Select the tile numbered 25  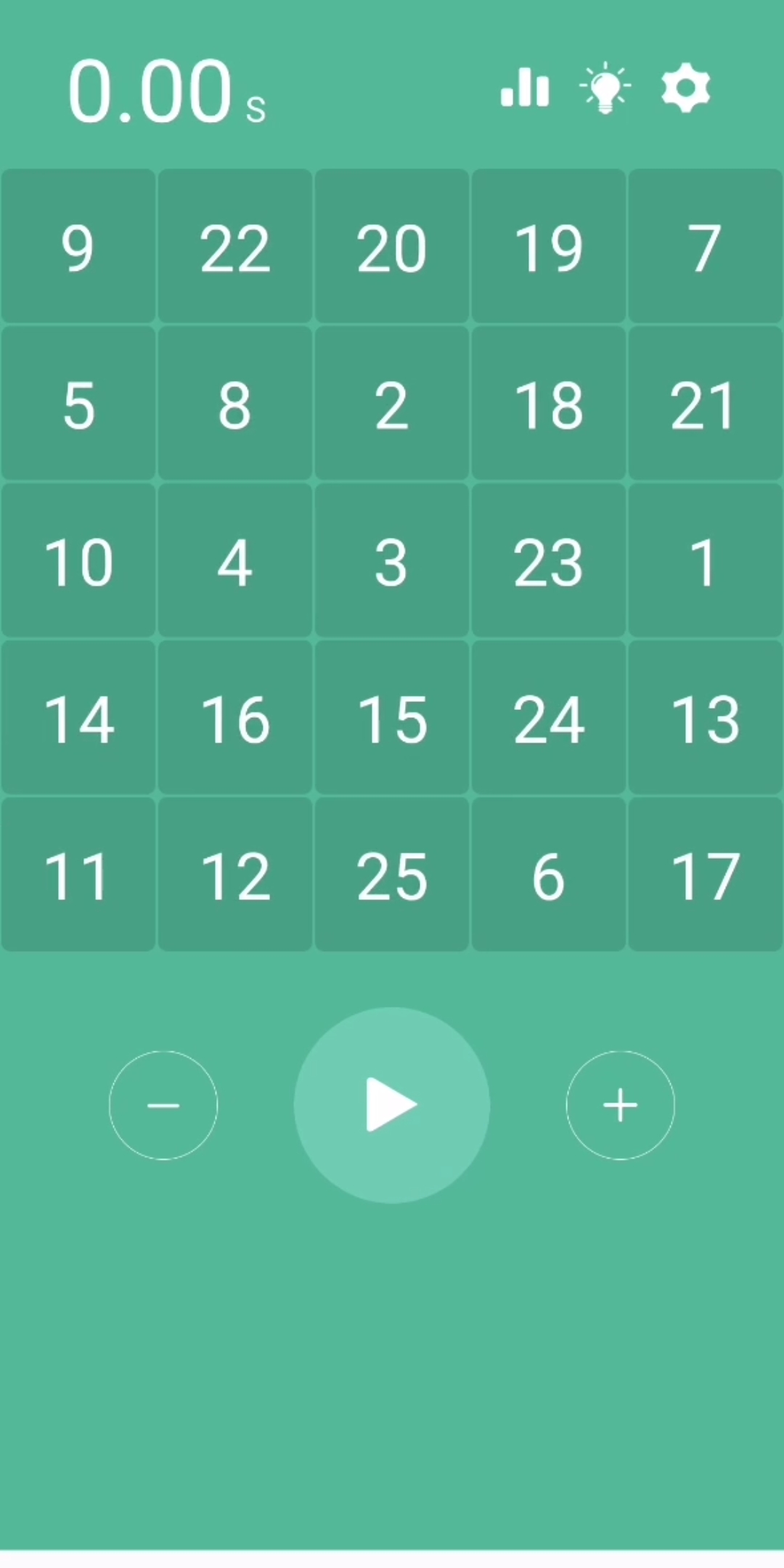(x=392, y=875)
